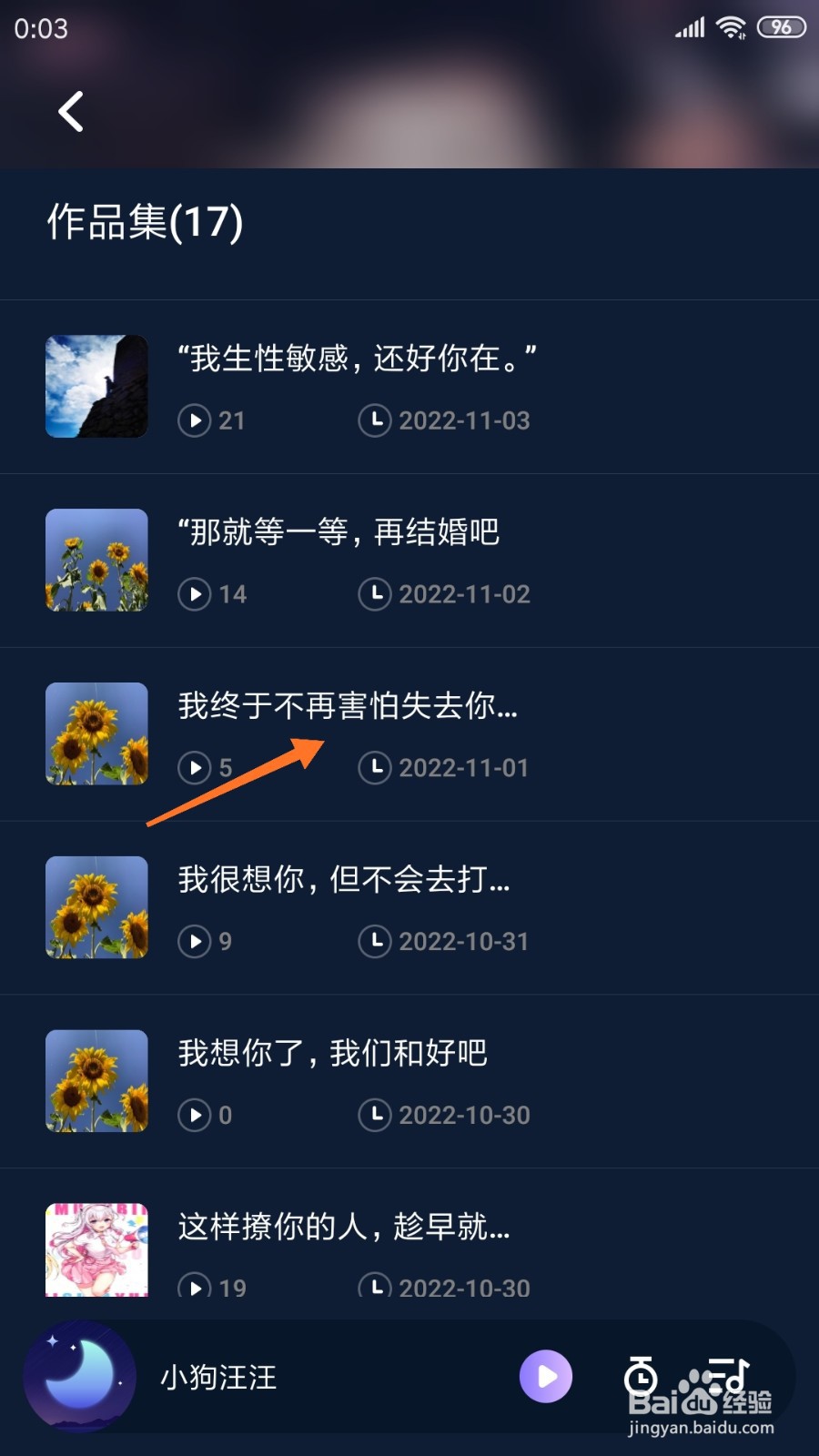
Task: Tap the clock icon next to 2022-11-02
Action: click(x=374, y=594)
